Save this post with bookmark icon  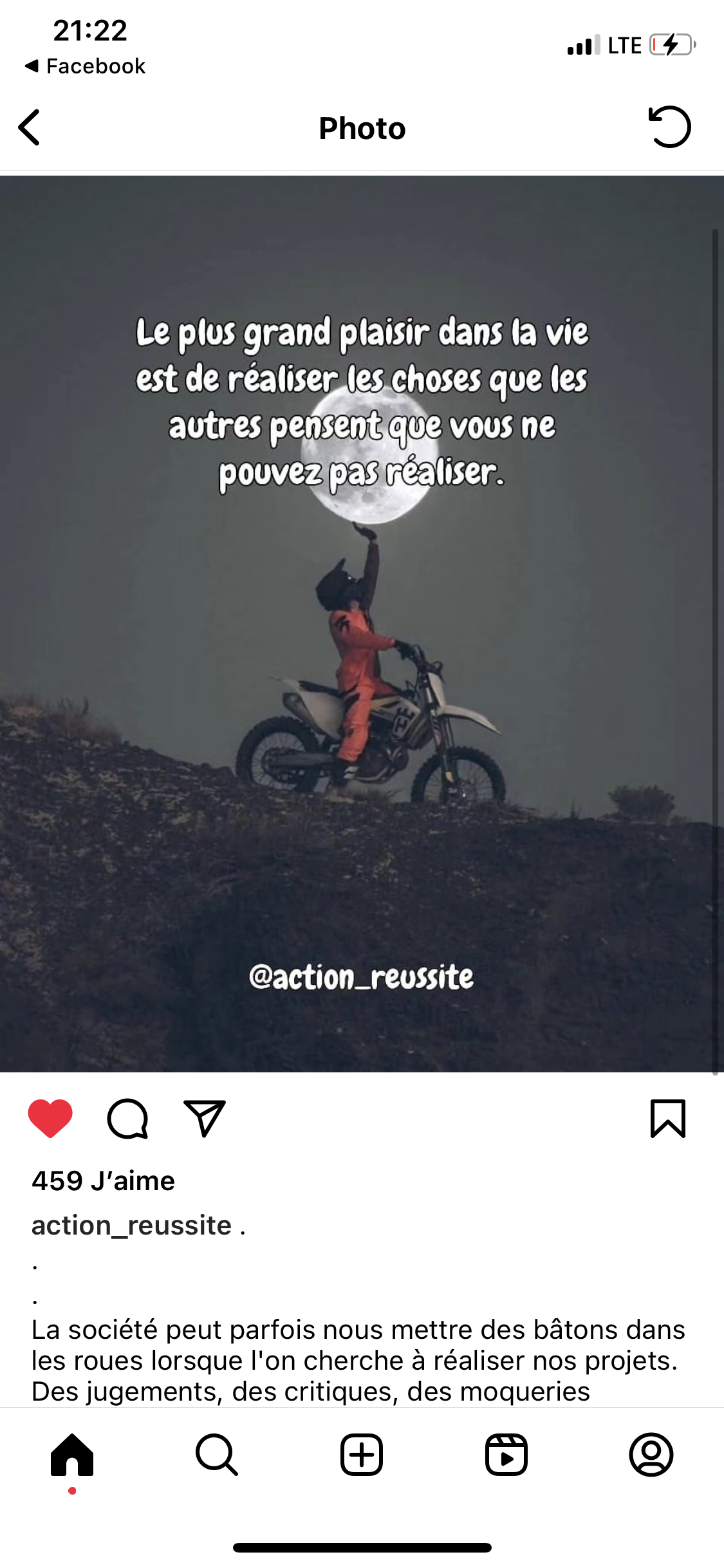coord(668,1119)
